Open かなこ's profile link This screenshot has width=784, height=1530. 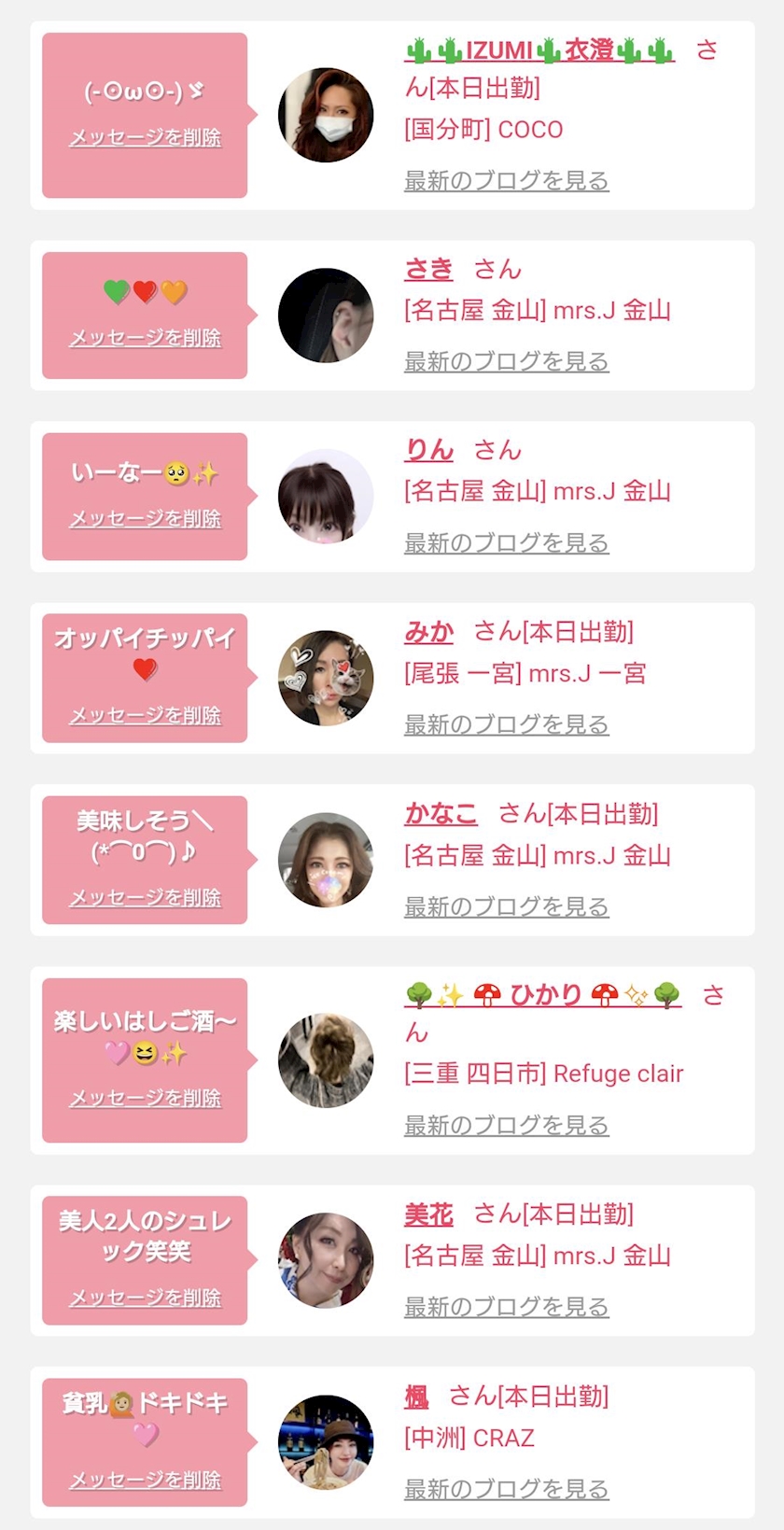441,814
